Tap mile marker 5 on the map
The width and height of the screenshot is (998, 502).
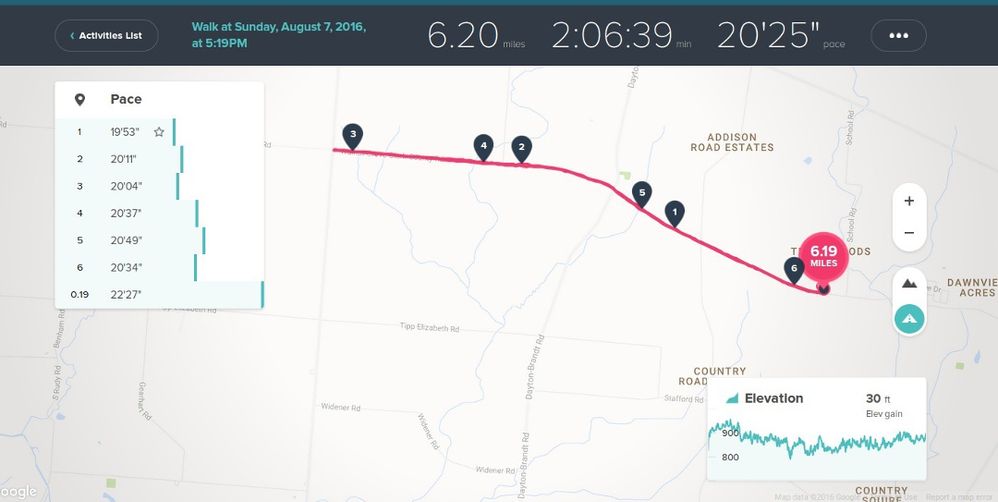pos(642,192)
